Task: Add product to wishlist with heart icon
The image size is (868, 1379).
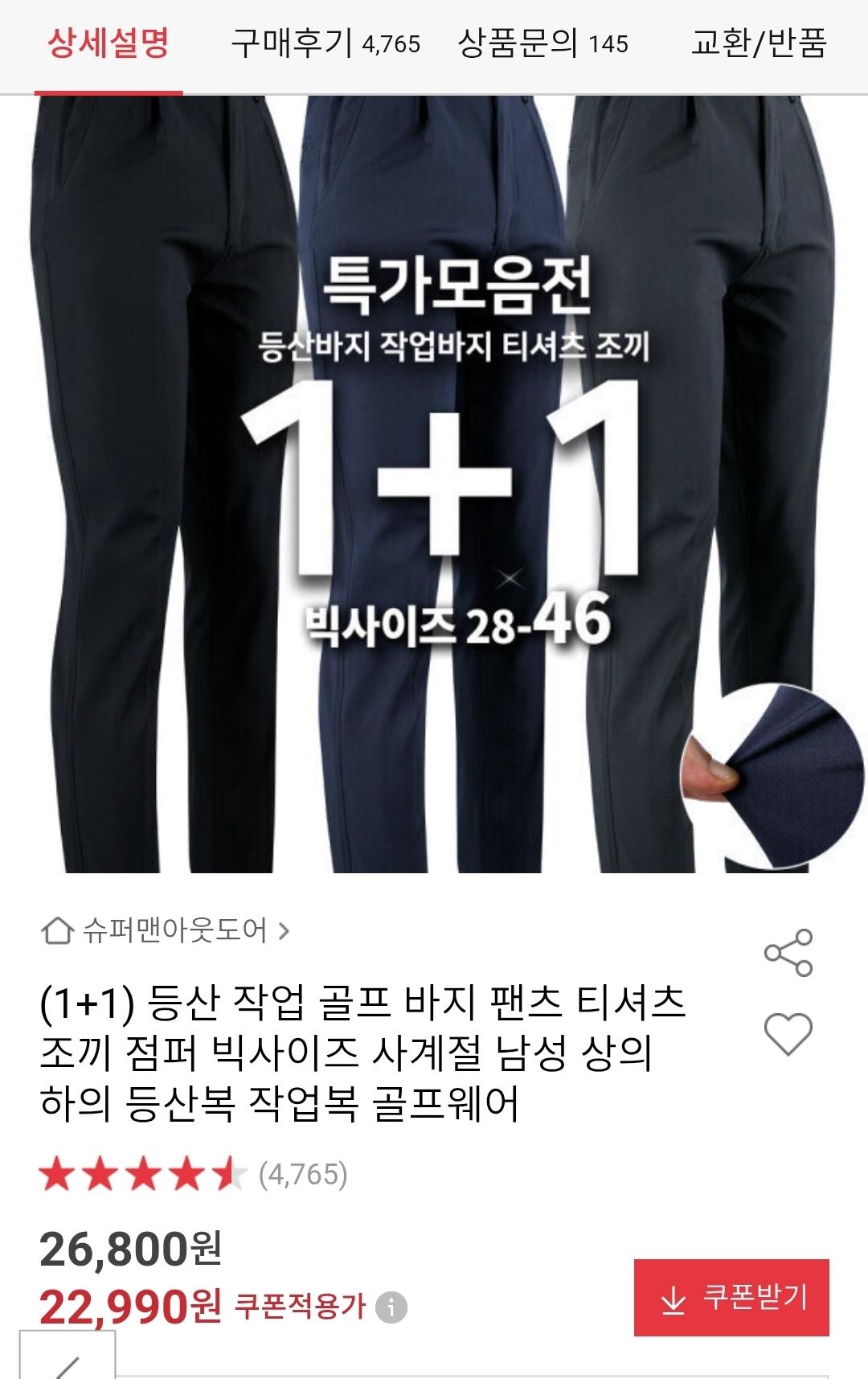Action: click(788, 1033)
